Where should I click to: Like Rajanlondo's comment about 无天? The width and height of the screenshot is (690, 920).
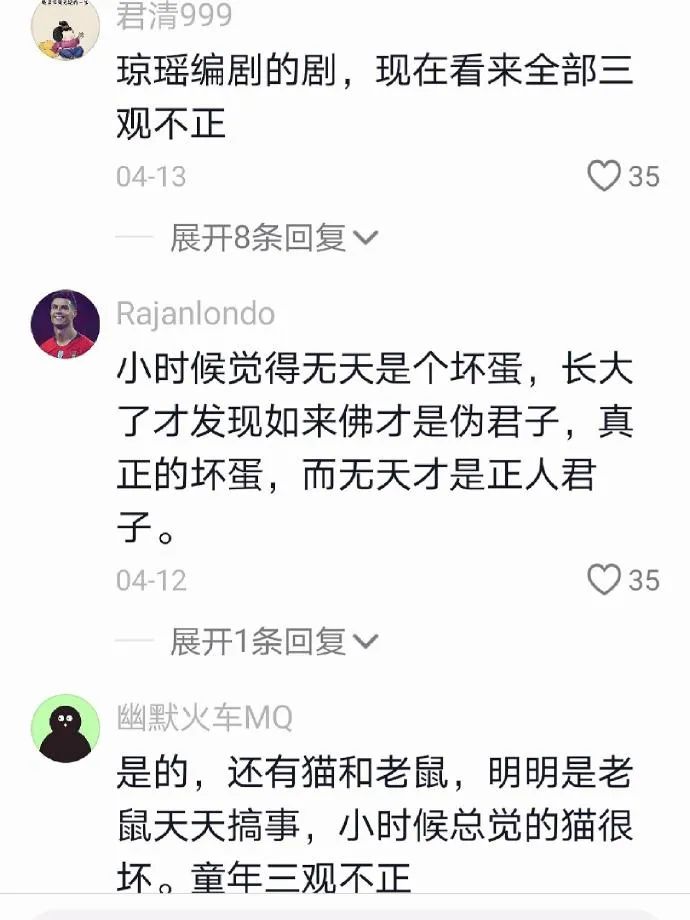coord(605,579)
